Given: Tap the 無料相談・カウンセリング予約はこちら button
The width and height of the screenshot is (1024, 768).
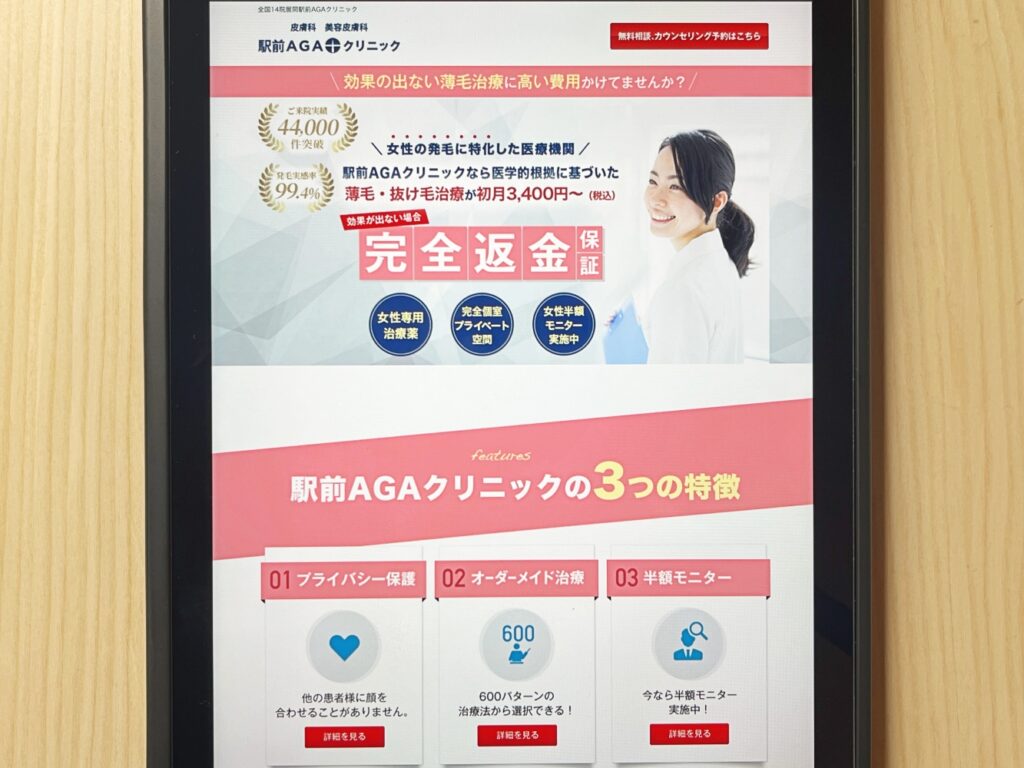Looking at the screenshot, I should tap(688, 36).
